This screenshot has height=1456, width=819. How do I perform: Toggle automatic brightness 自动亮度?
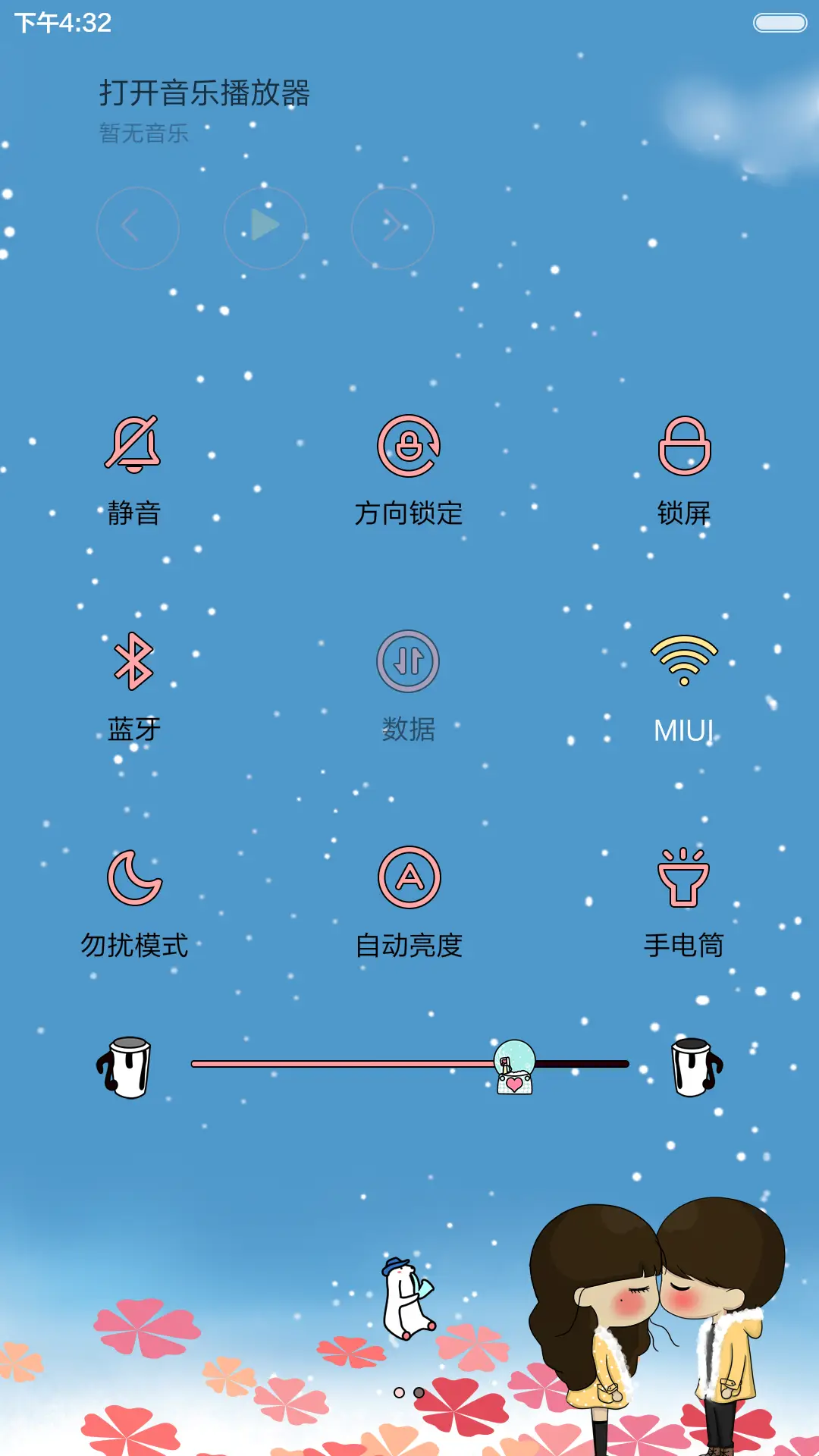[409, 880]
